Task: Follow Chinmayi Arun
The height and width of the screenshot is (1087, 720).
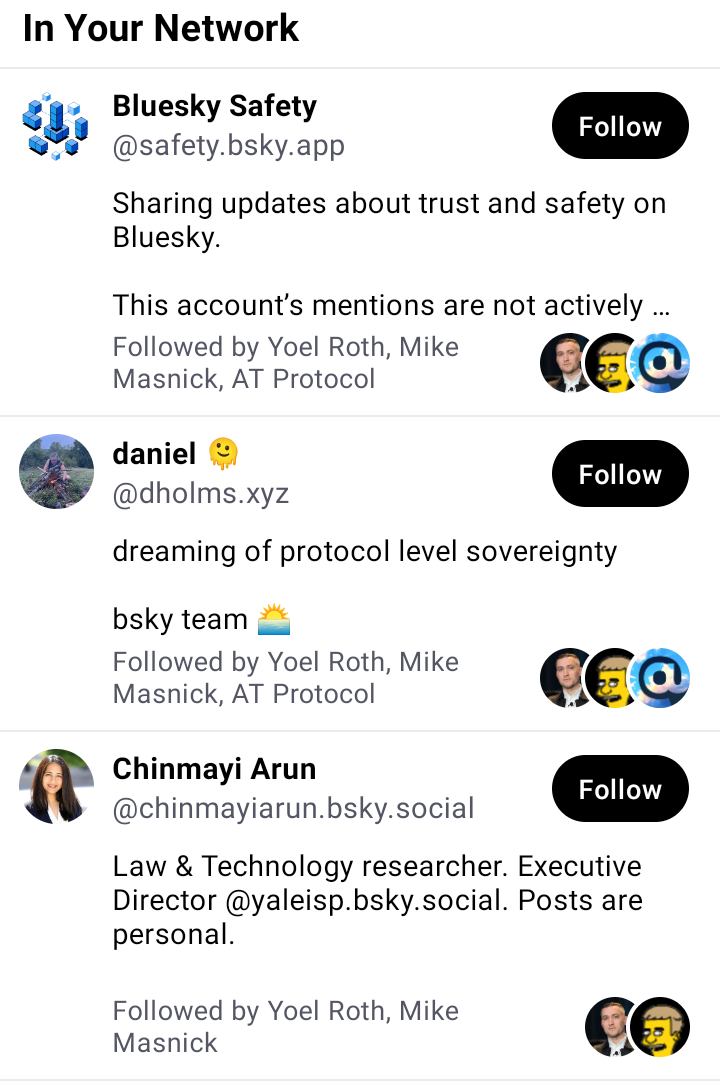Action: point(620,788)
